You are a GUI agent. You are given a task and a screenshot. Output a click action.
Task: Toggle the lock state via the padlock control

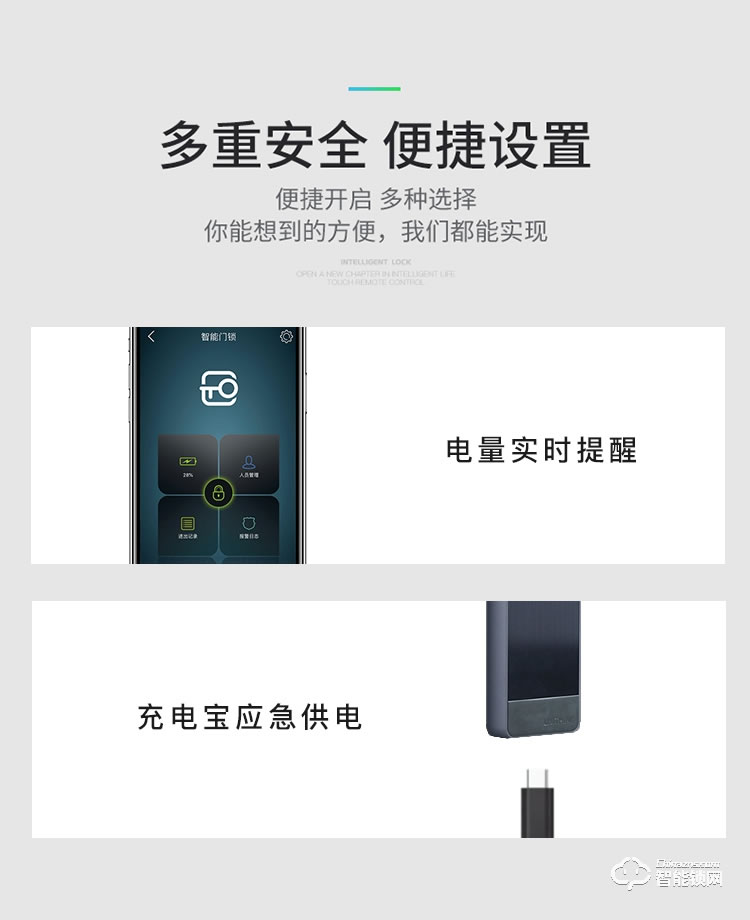click(x=219, y=491)
